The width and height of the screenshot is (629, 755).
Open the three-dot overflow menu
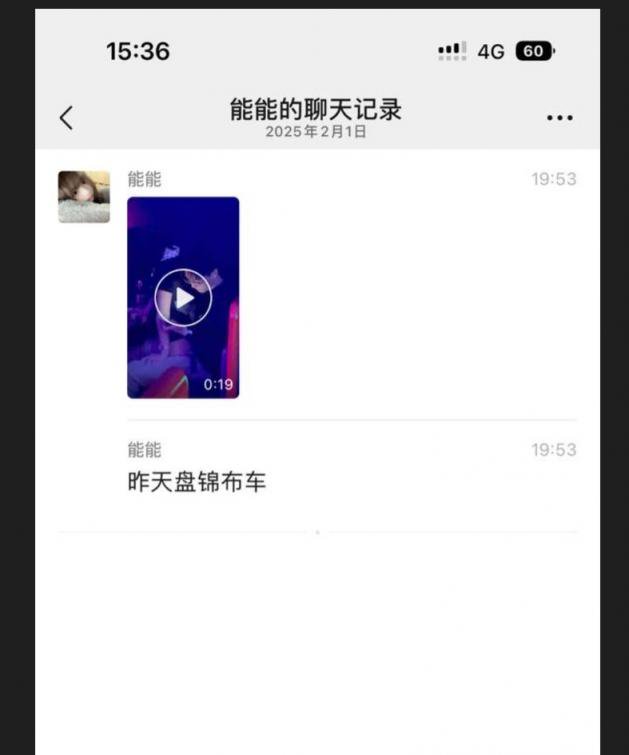click(559, 118)
